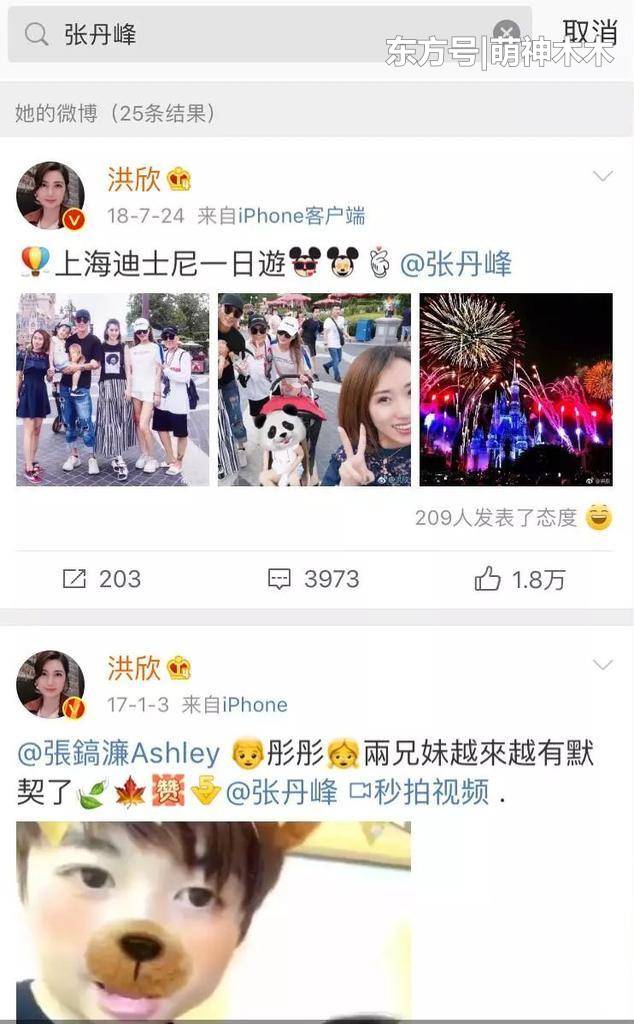Image resolution: width=634 pixels, height=1024 pixels.
Task: Expand the dropdown arrow on the 17-1-3 post
Action: [x=602, y=665]
